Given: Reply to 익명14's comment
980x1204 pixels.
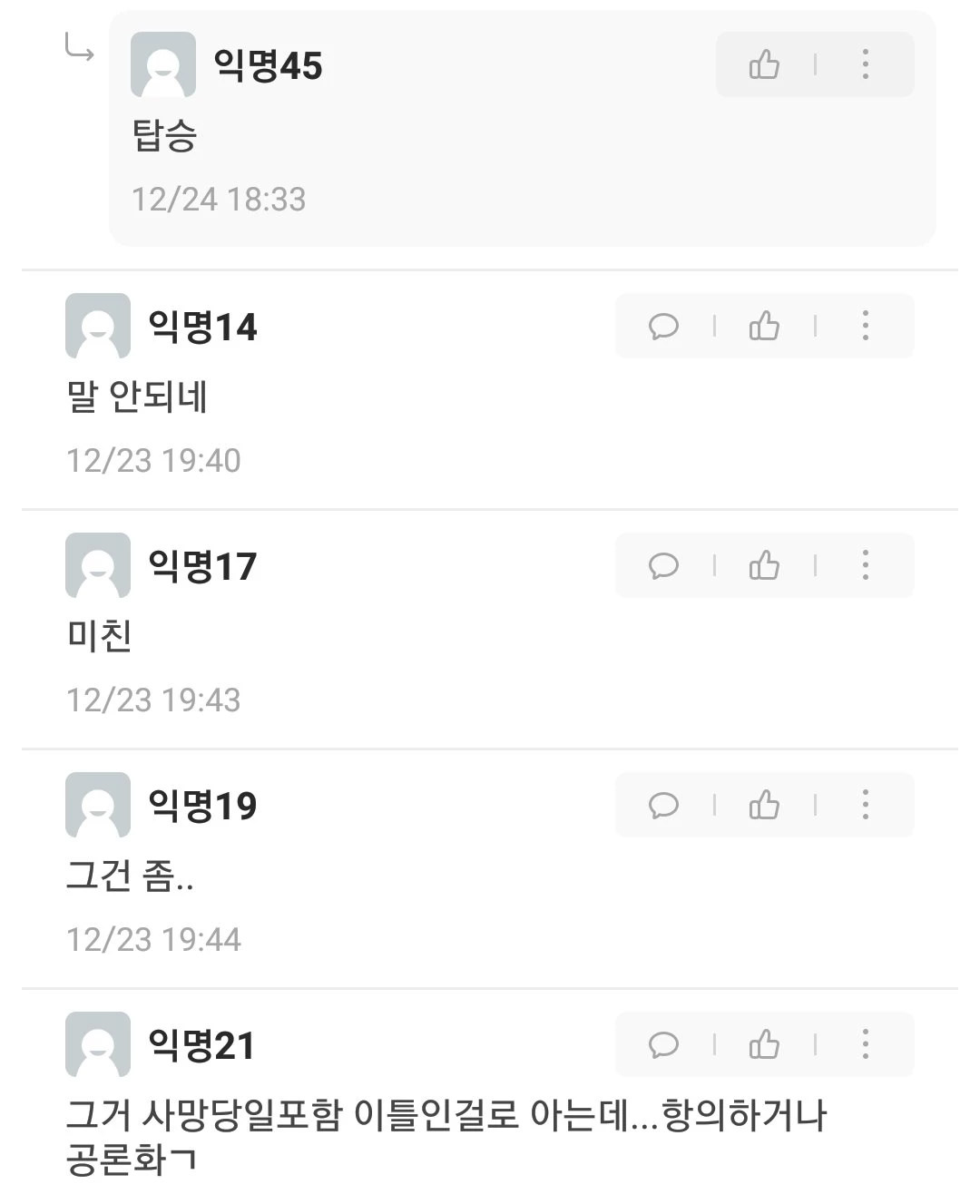Looking at the screenshot, I should tap(663, 327).
